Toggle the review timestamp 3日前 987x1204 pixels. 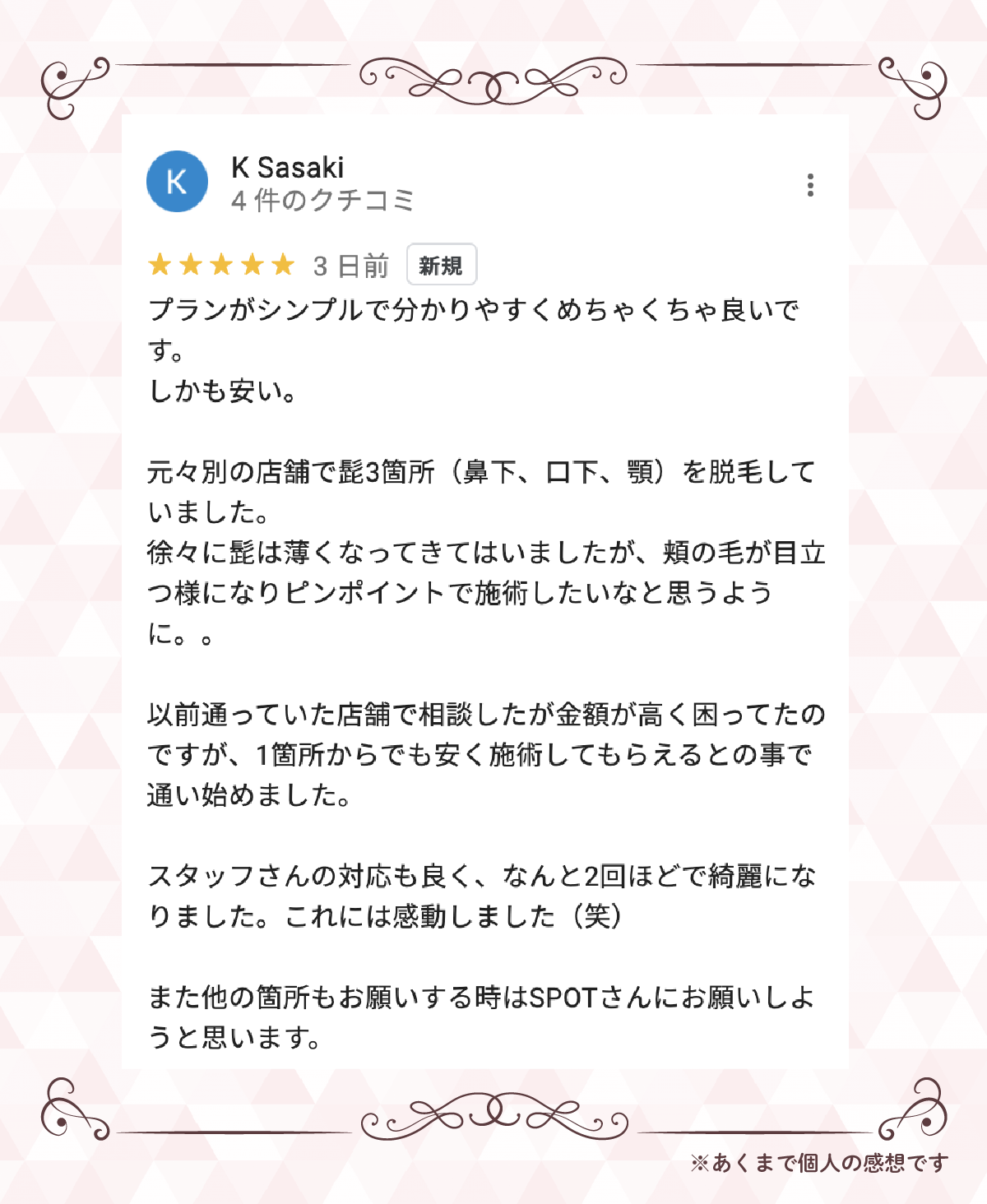[349, 265]
